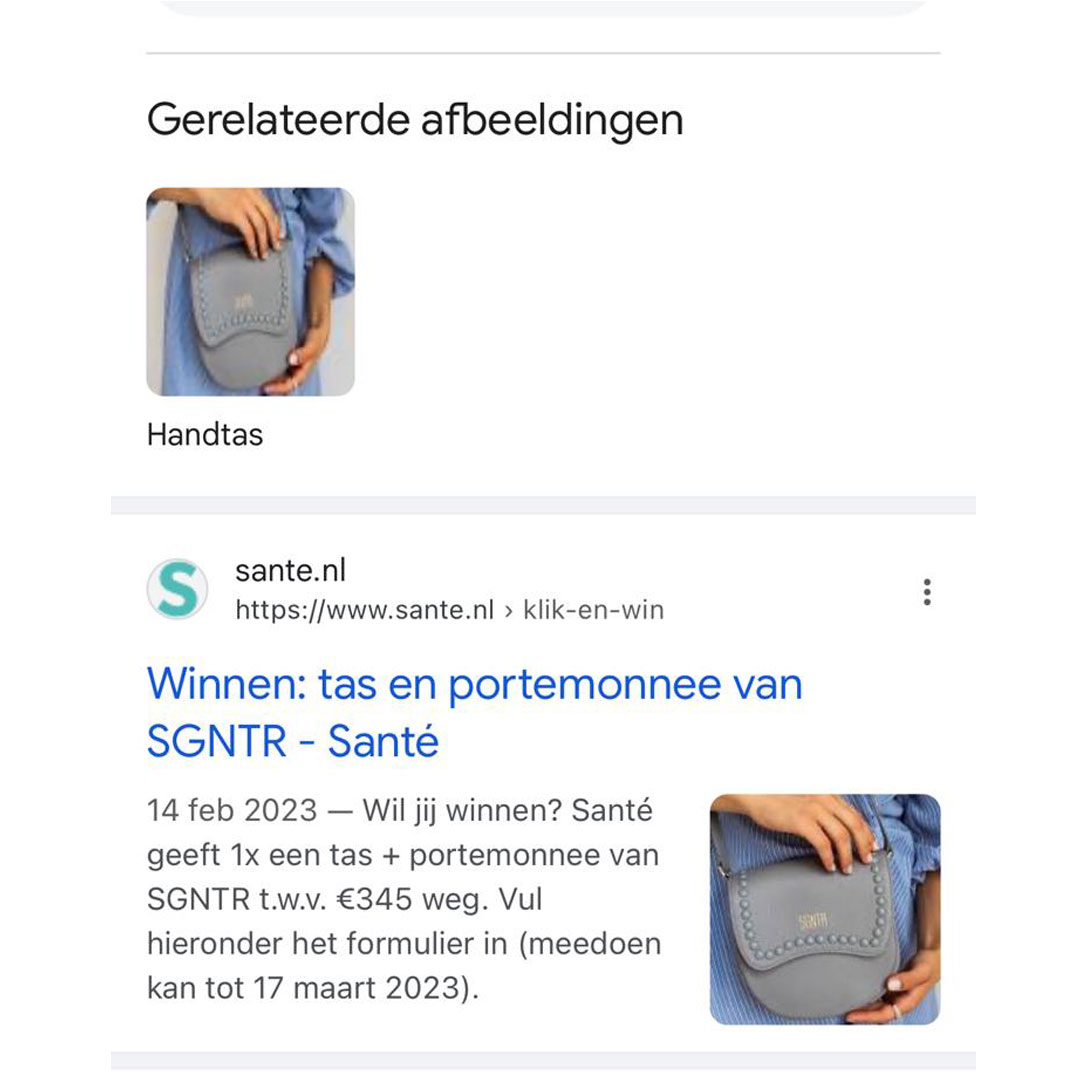Open the 'Winnen: tas en portemonnee van SGNTR' link
This screenshot has width=1080, height=1080.
473,712
